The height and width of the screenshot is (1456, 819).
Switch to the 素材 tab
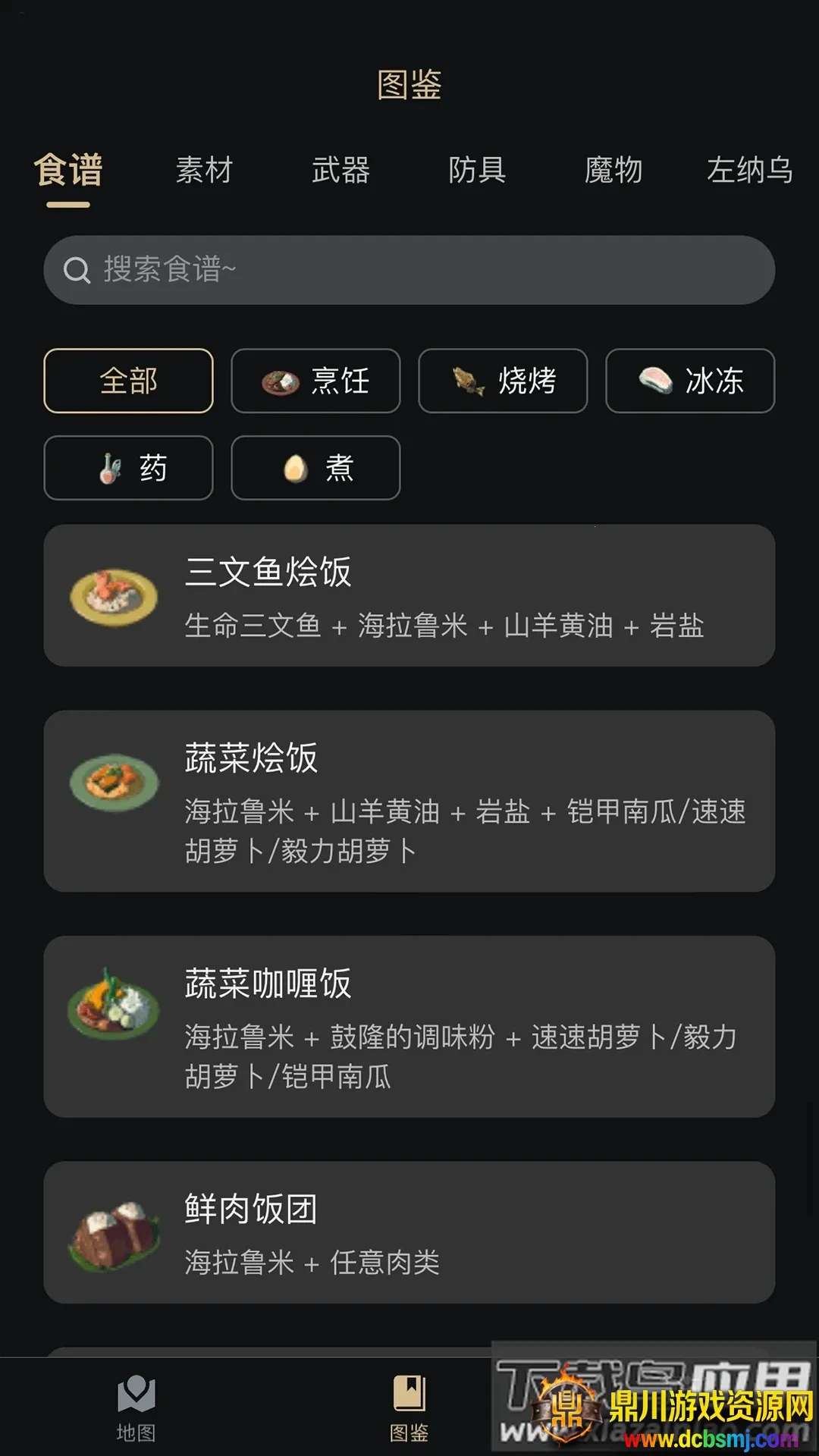[x=204, y=170]
